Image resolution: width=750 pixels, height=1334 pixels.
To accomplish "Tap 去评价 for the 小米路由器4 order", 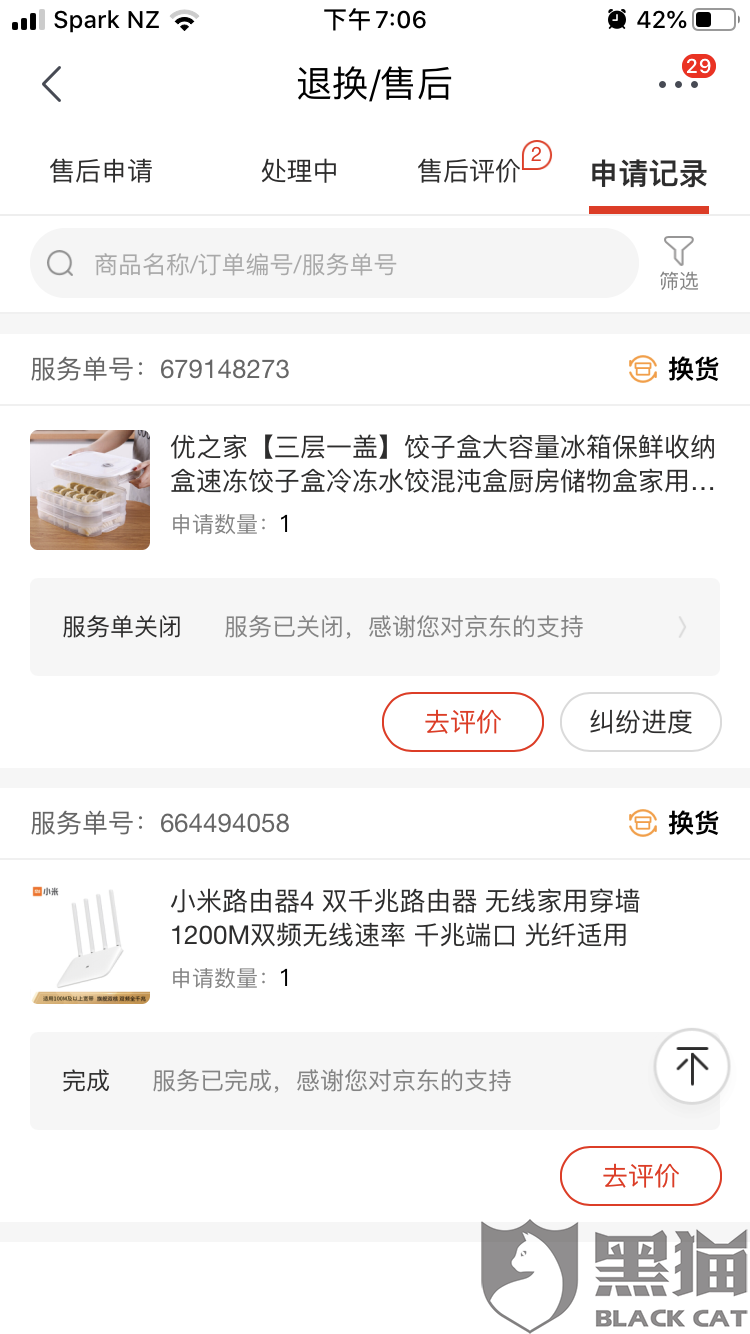I will (640, 1175).
